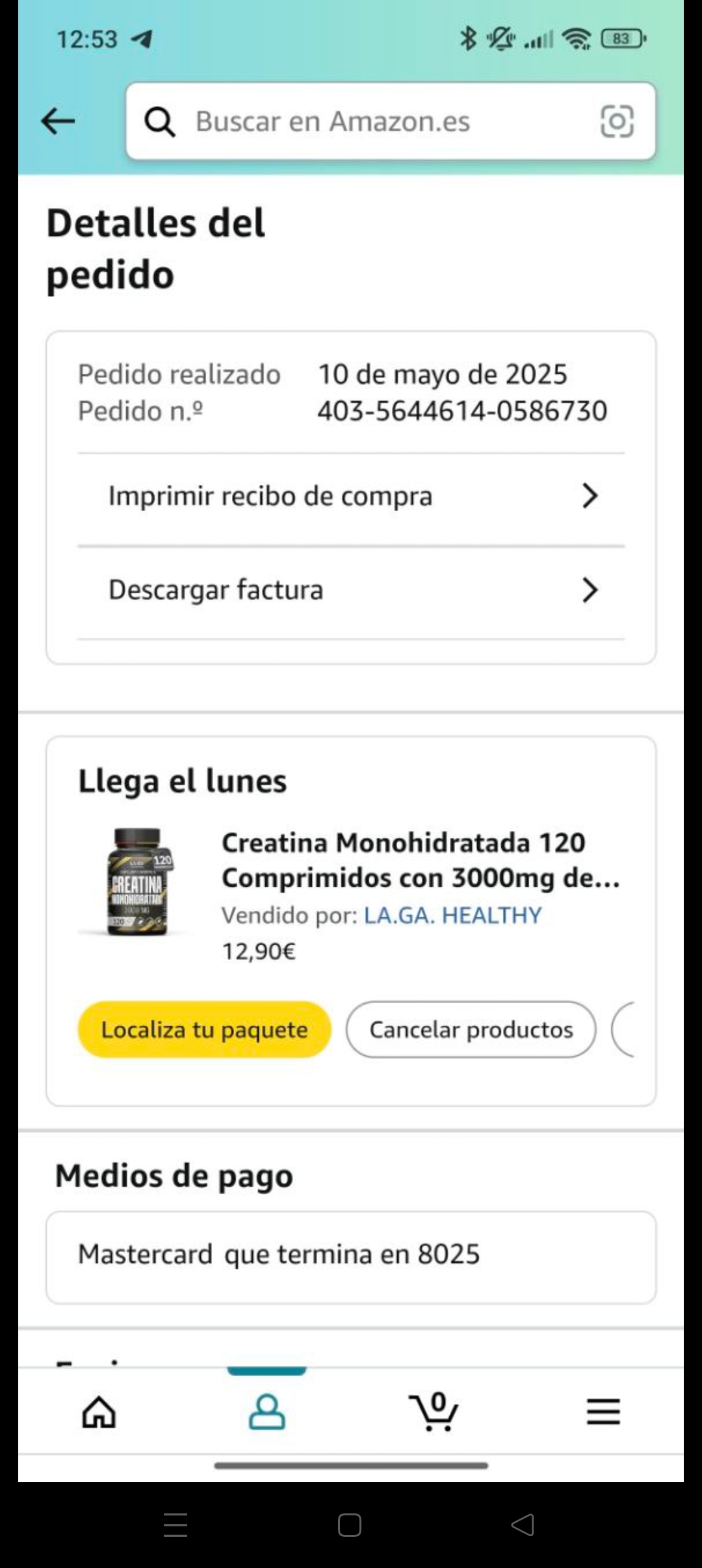The image size is (702, 1568).
Task: Select Cancelar productos
Action: point(471,1030)
